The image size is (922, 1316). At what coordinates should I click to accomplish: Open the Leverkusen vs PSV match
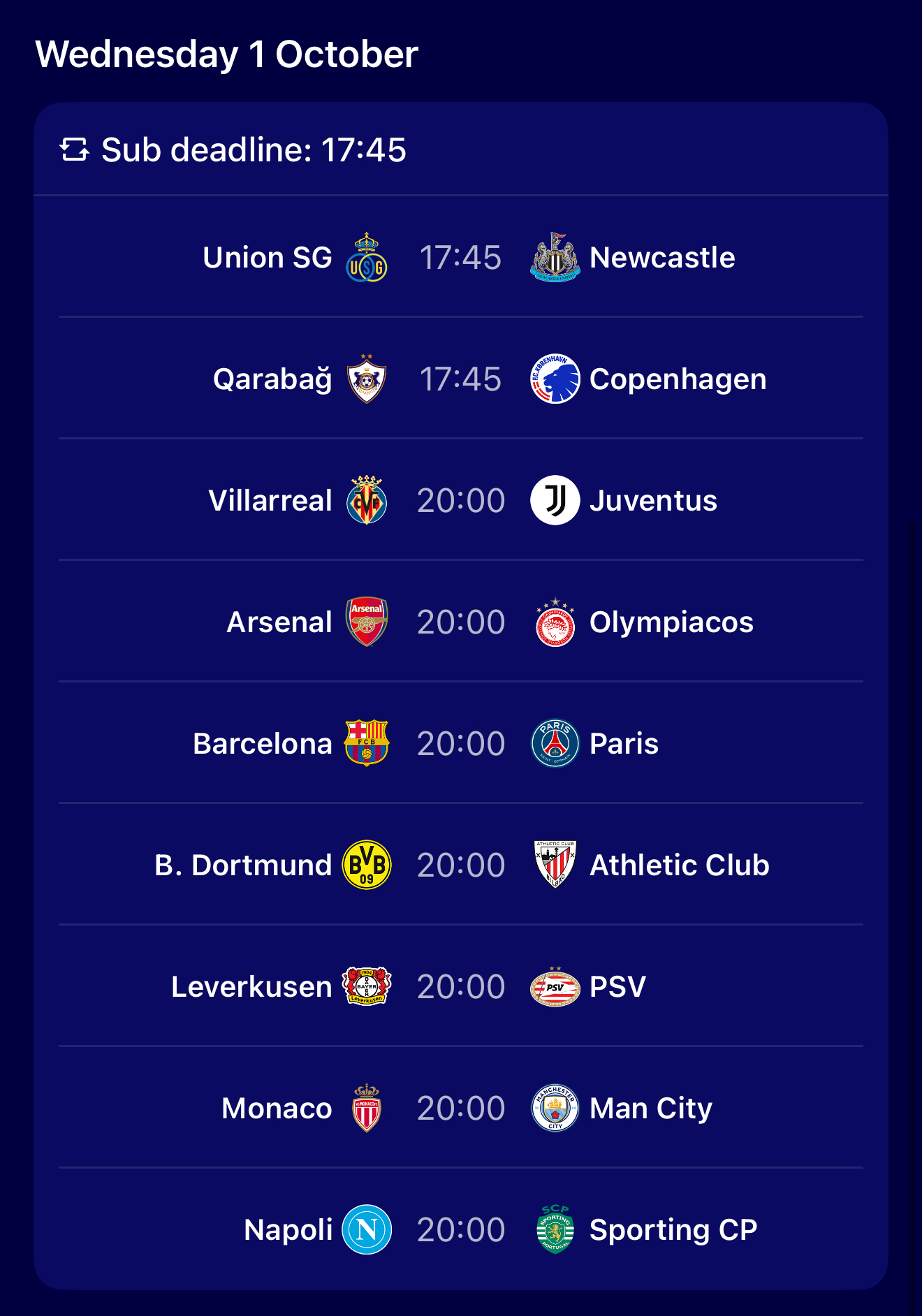pyautogui.click(x=460, y=986)
